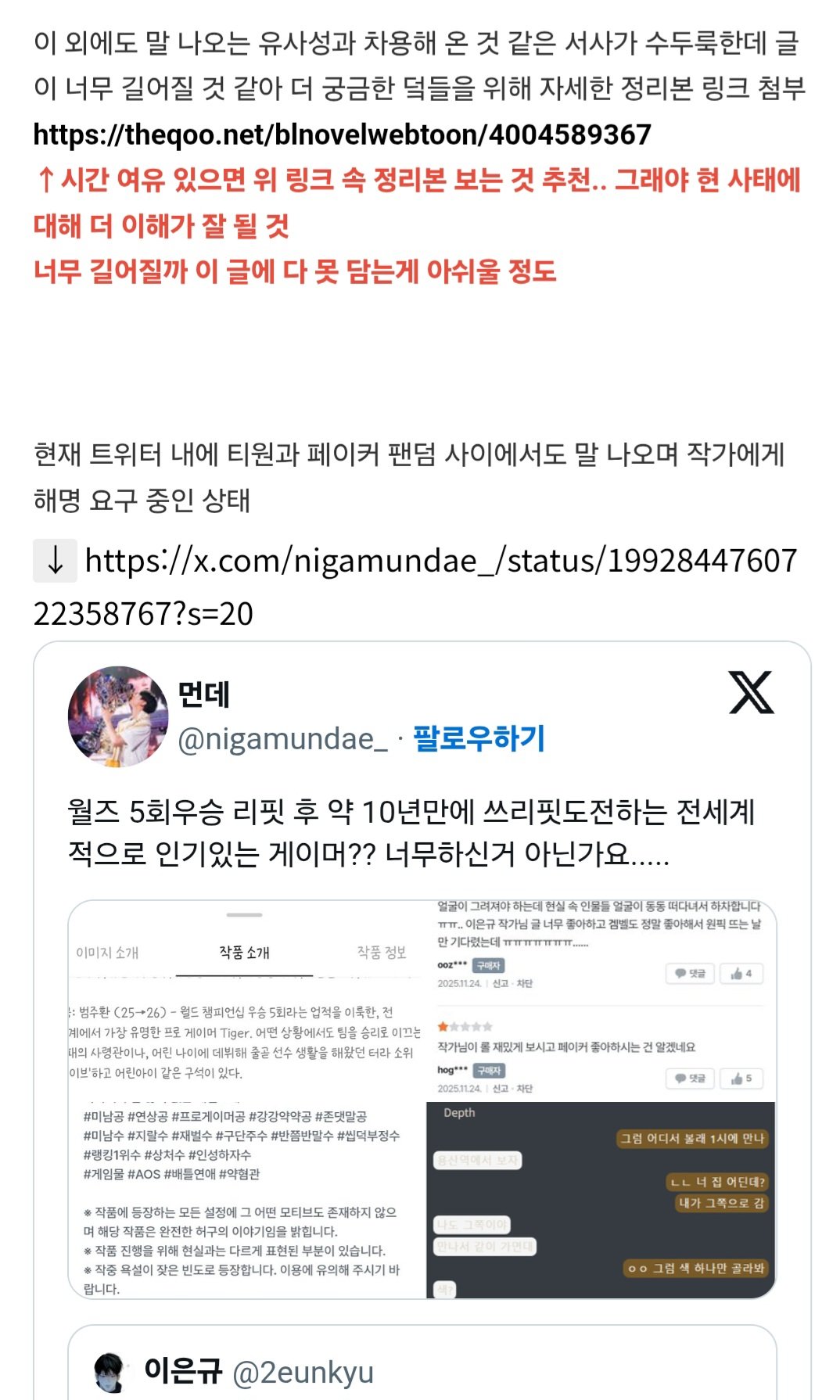The width and height of the screenshot is (840, 1400).
Task: Open the theqoo.net blnovelwebtoon link
Action: [x=342, y=135]
